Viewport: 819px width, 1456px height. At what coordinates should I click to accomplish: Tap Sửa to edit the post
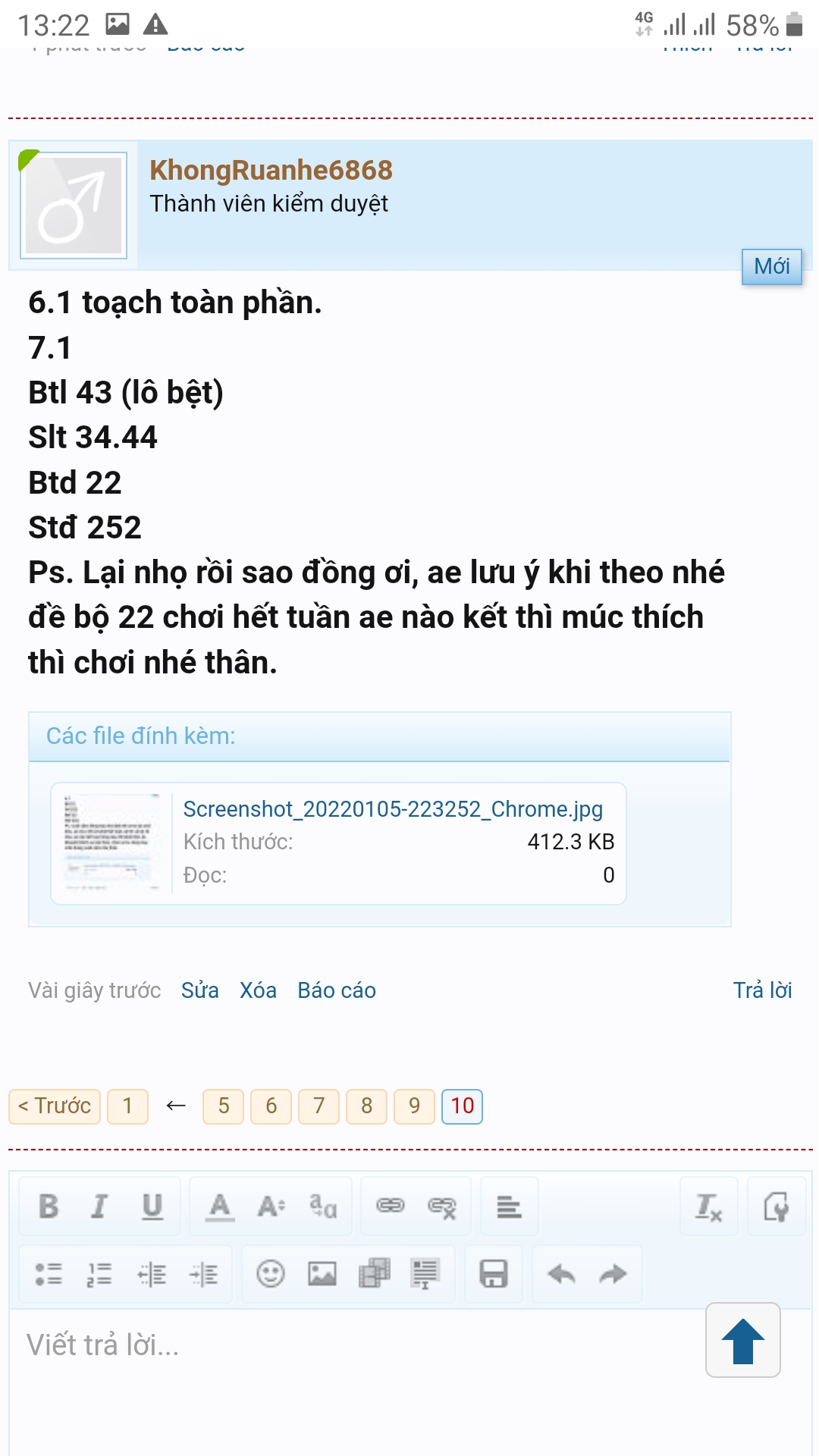200,990
